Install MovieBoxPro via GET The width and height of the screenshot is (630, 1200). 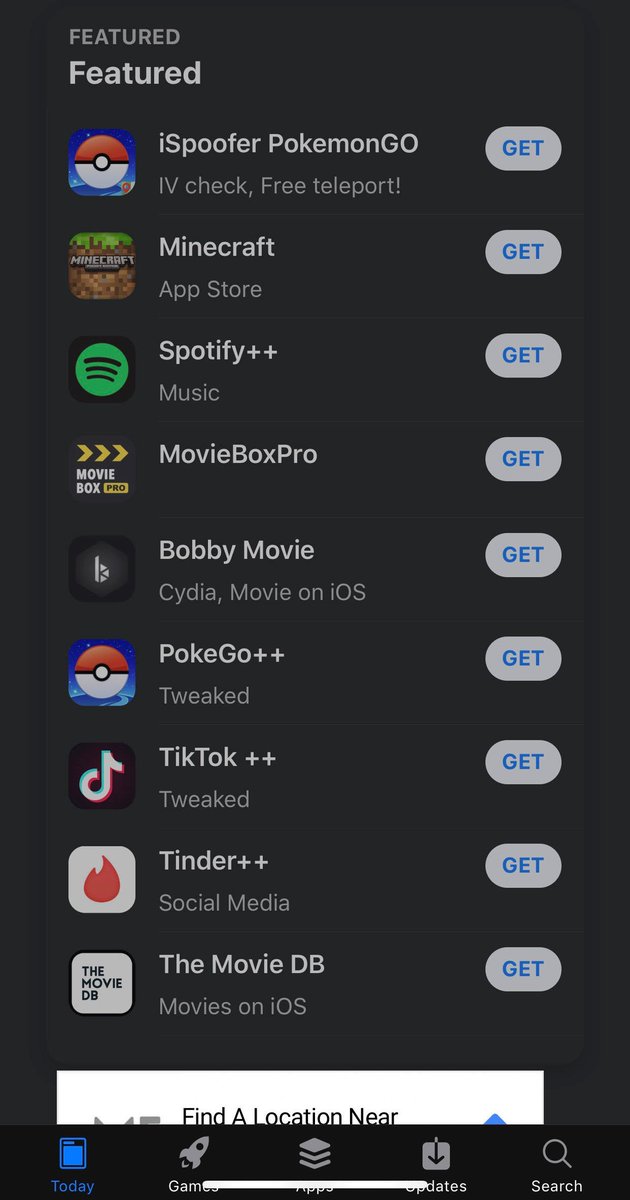click(523, 459)
